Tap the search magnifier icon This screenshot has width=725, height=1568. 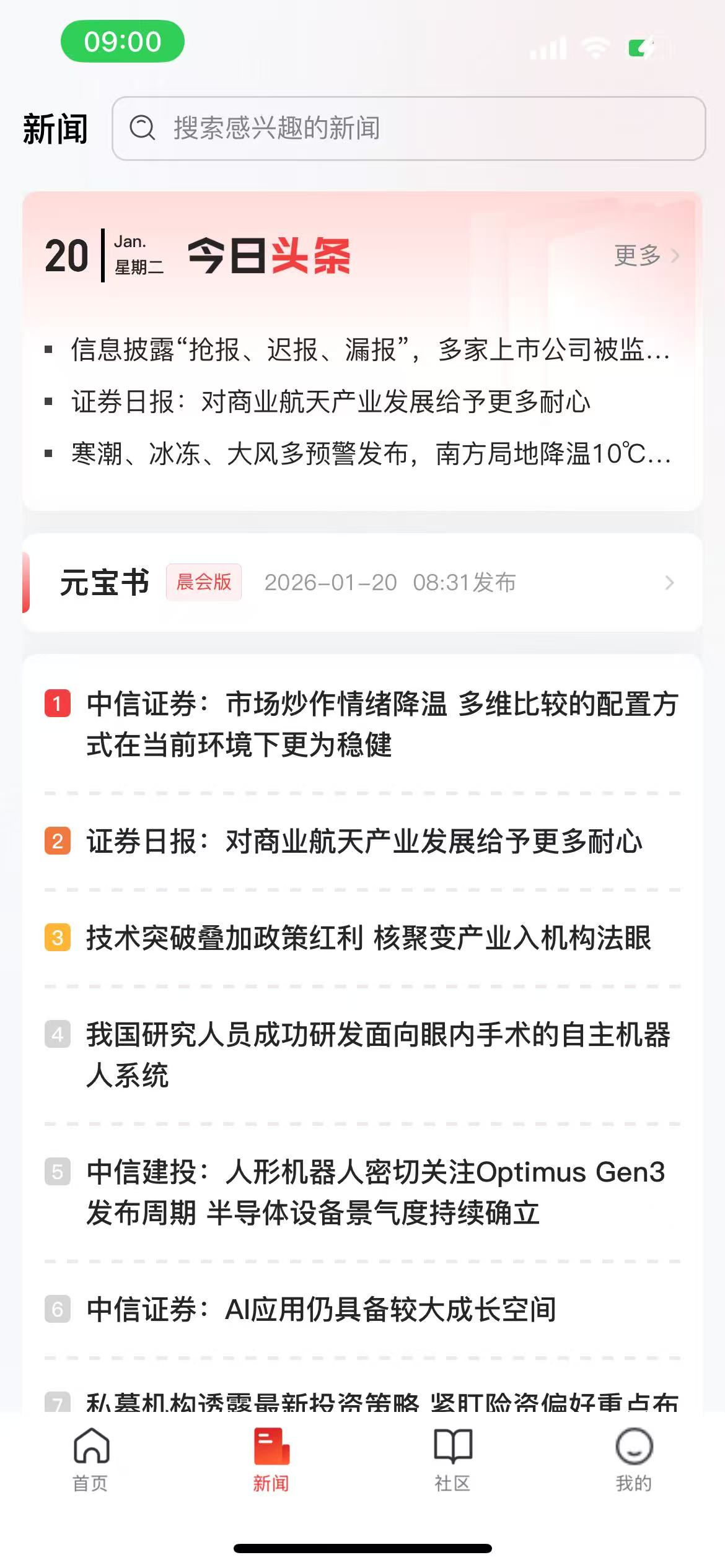coord(143,128)
